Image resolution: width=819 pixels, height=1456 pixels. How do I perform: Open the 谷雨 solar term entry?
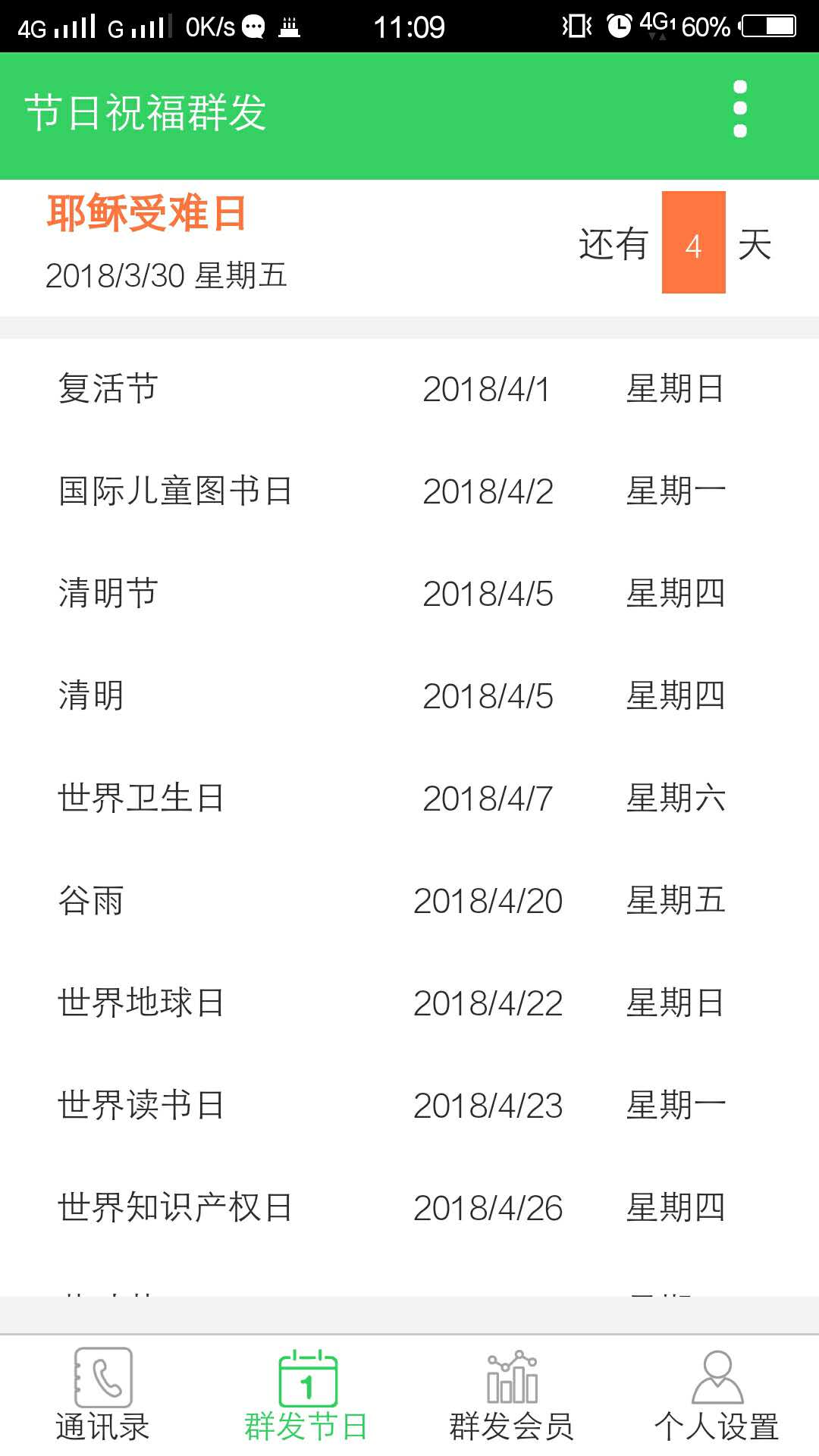(409, 901)
